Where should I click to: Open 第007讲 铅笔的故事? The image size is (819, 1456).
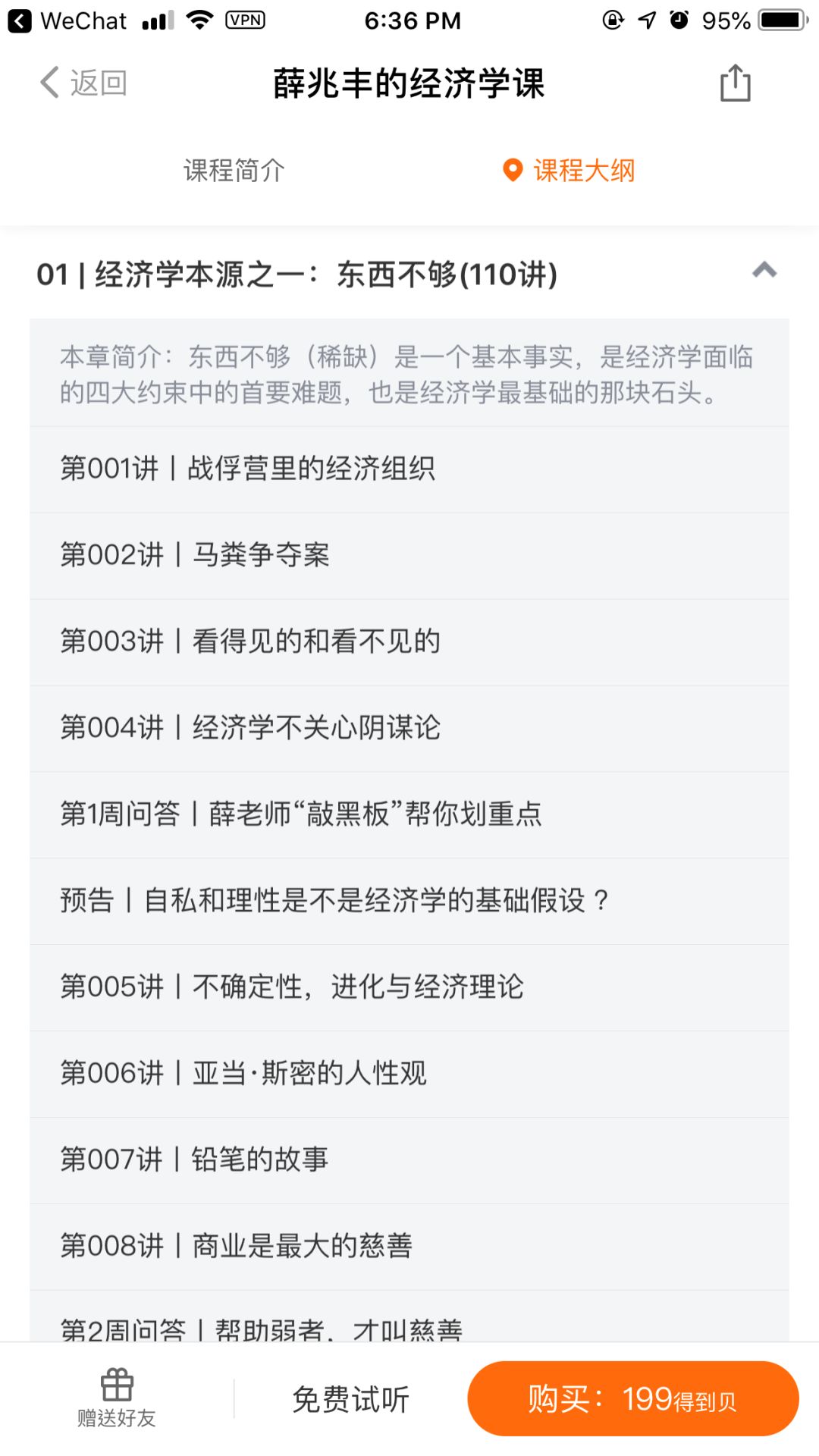[x=409, y=1161]
